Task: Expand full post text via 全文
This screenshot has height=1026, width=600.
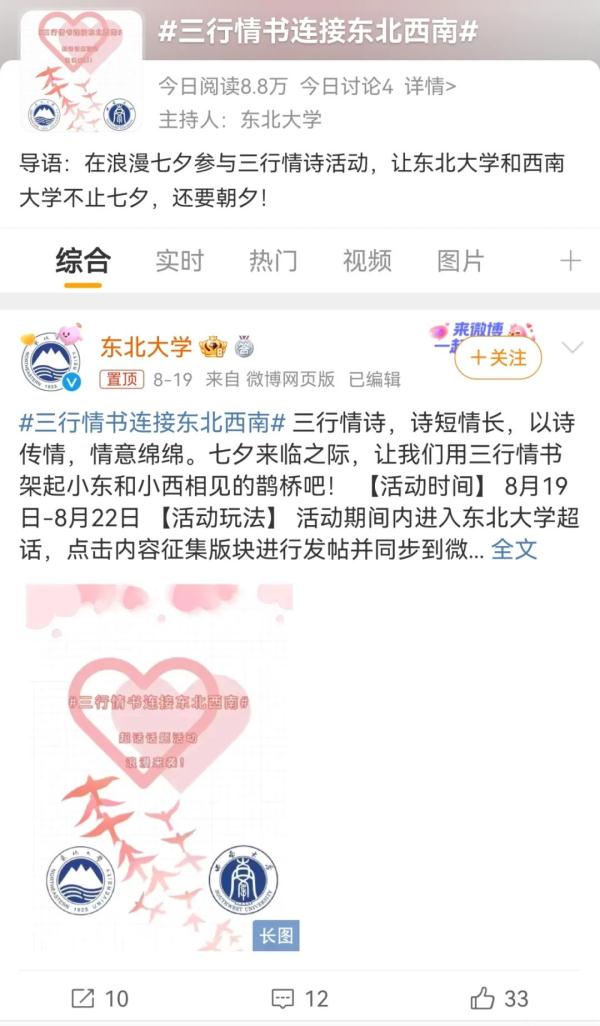Action: (x=515, y=549)
